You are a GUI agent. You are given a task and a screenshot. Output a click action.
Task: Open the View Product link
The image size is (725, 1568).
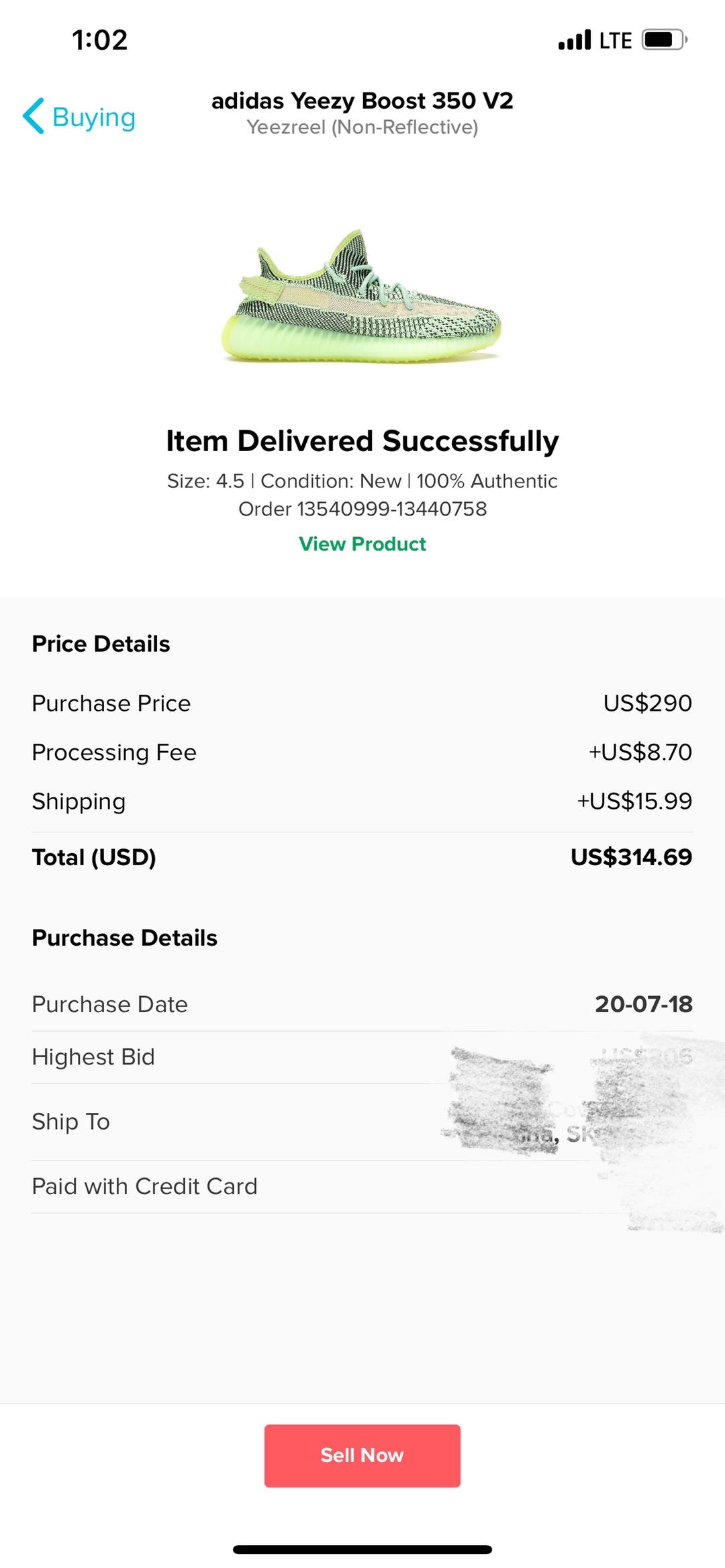(362, 544)
